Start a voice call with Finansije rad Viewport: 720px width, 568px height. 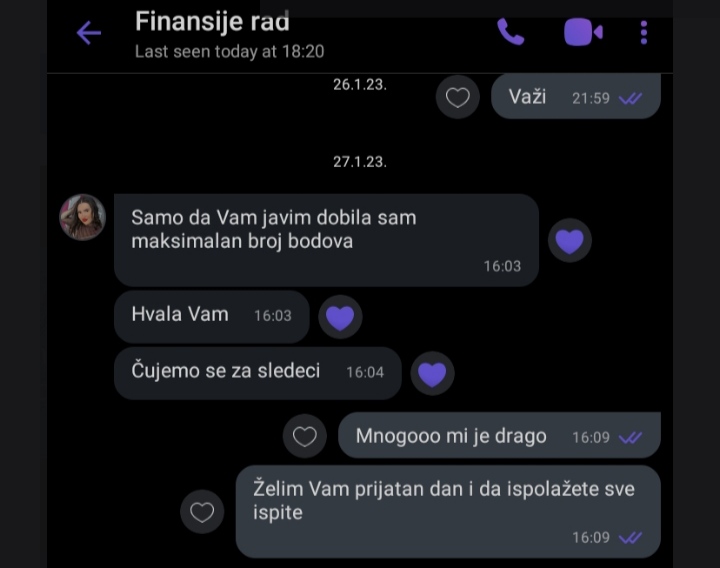[510, 32]
